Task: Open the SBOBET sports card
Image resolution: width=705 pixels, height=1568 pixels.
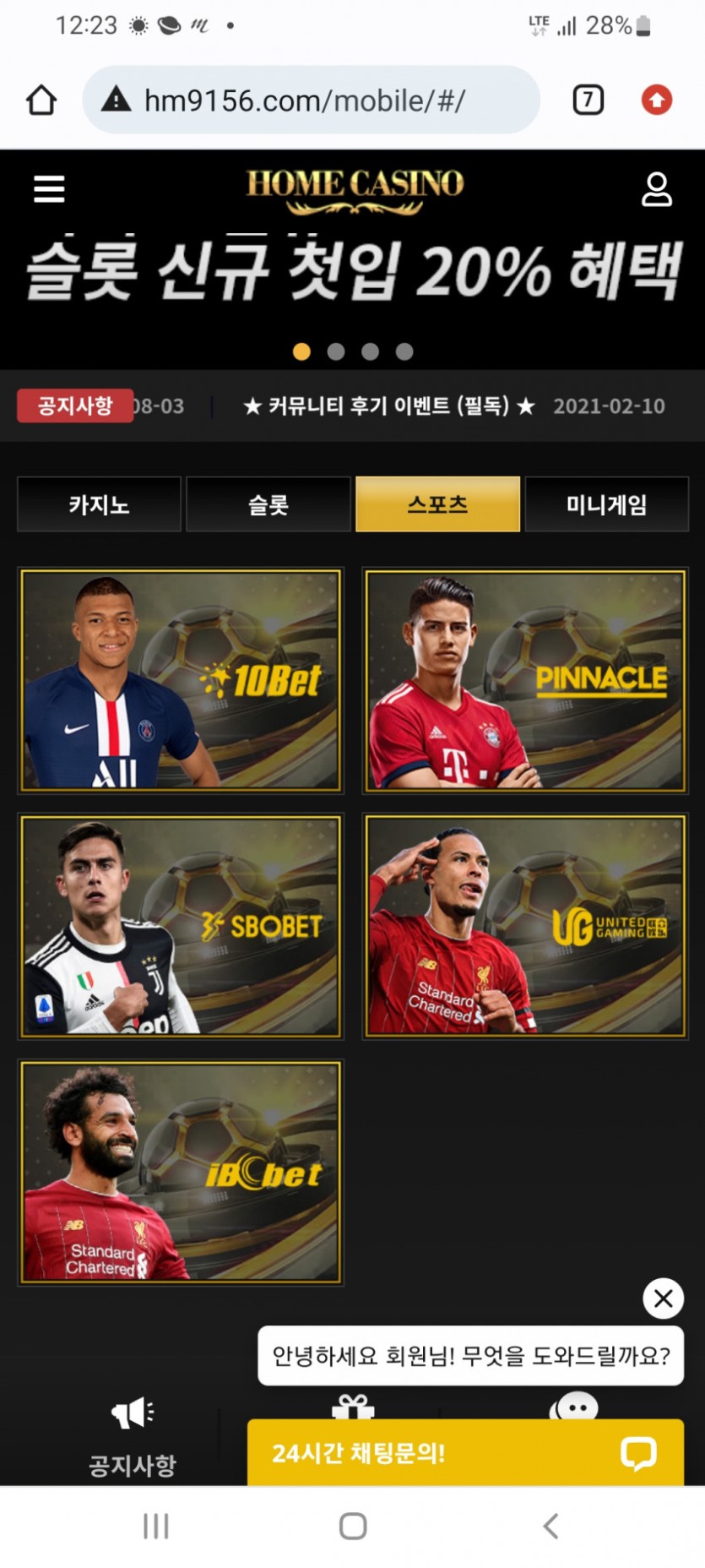Action: [181, 926]
